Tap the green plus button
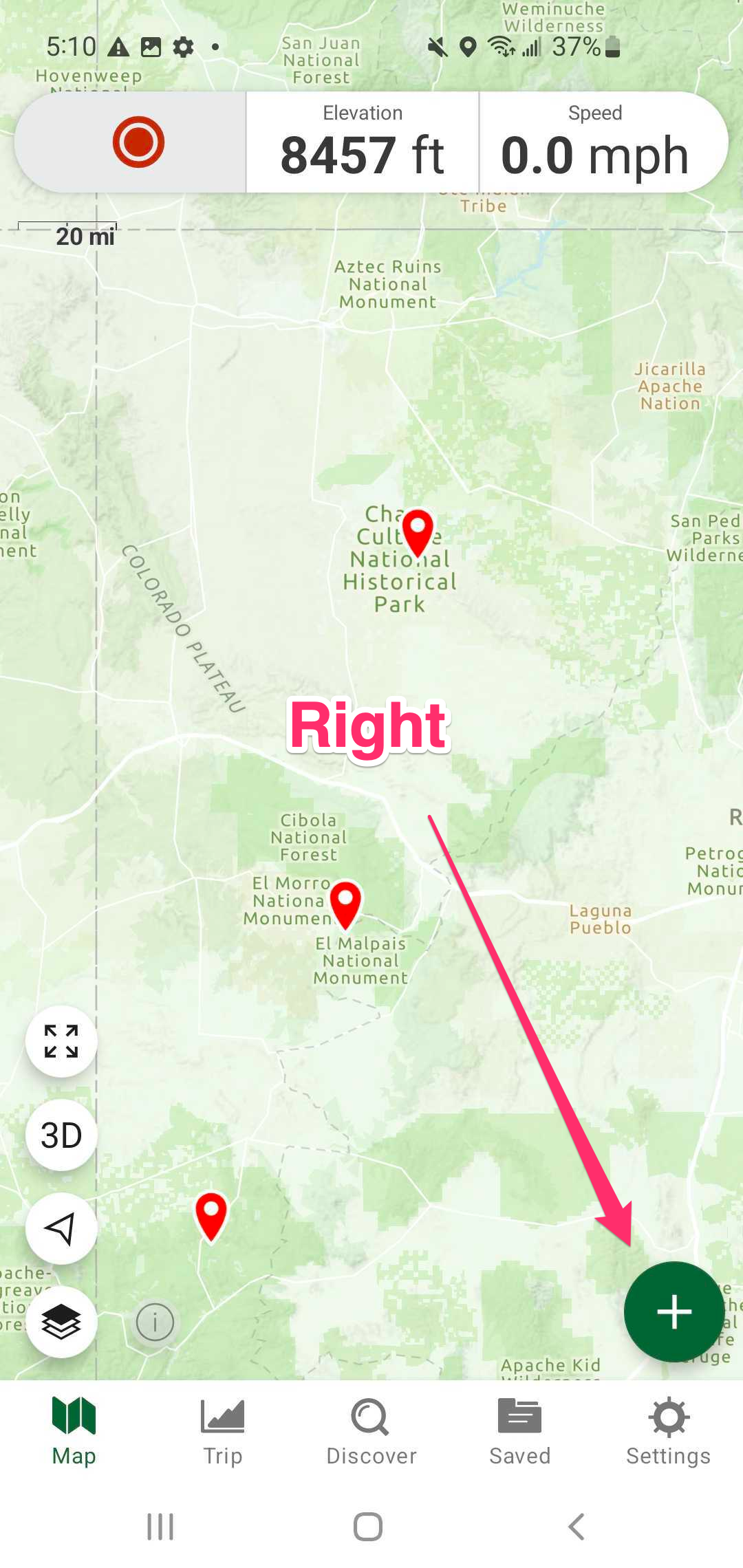Image resolution: width=743 pixels, height=1568 pixels. [x=674, y=1312]
